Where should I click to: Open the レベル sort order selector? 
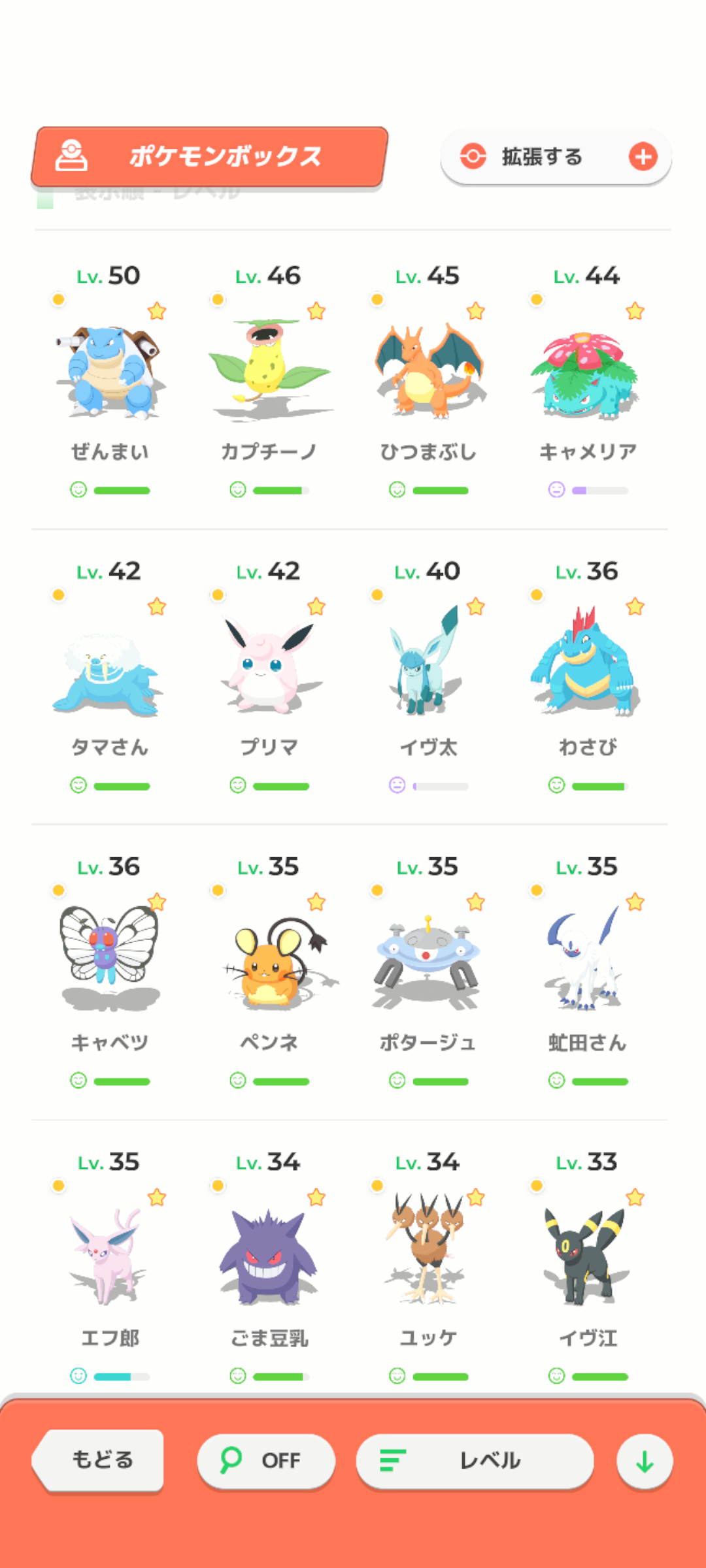tap(475, 1460)
